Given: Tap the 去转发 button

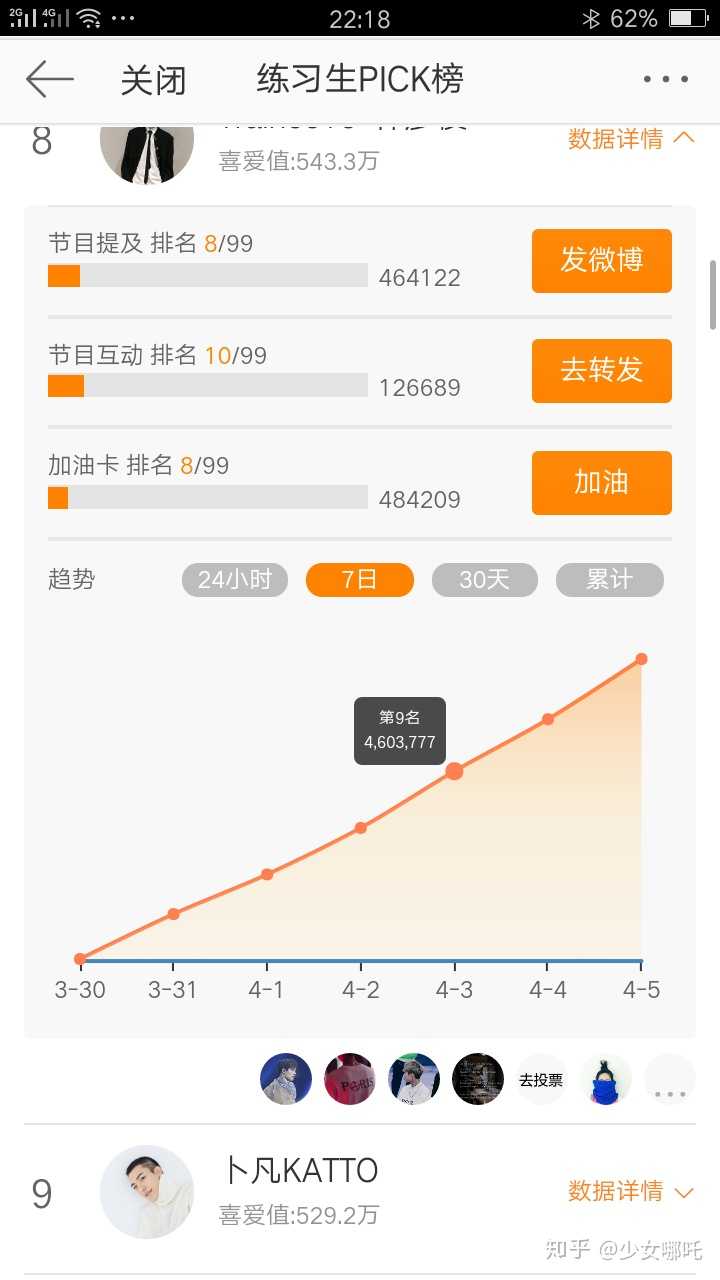Looking at the screenshot, I should coord(602,371).
